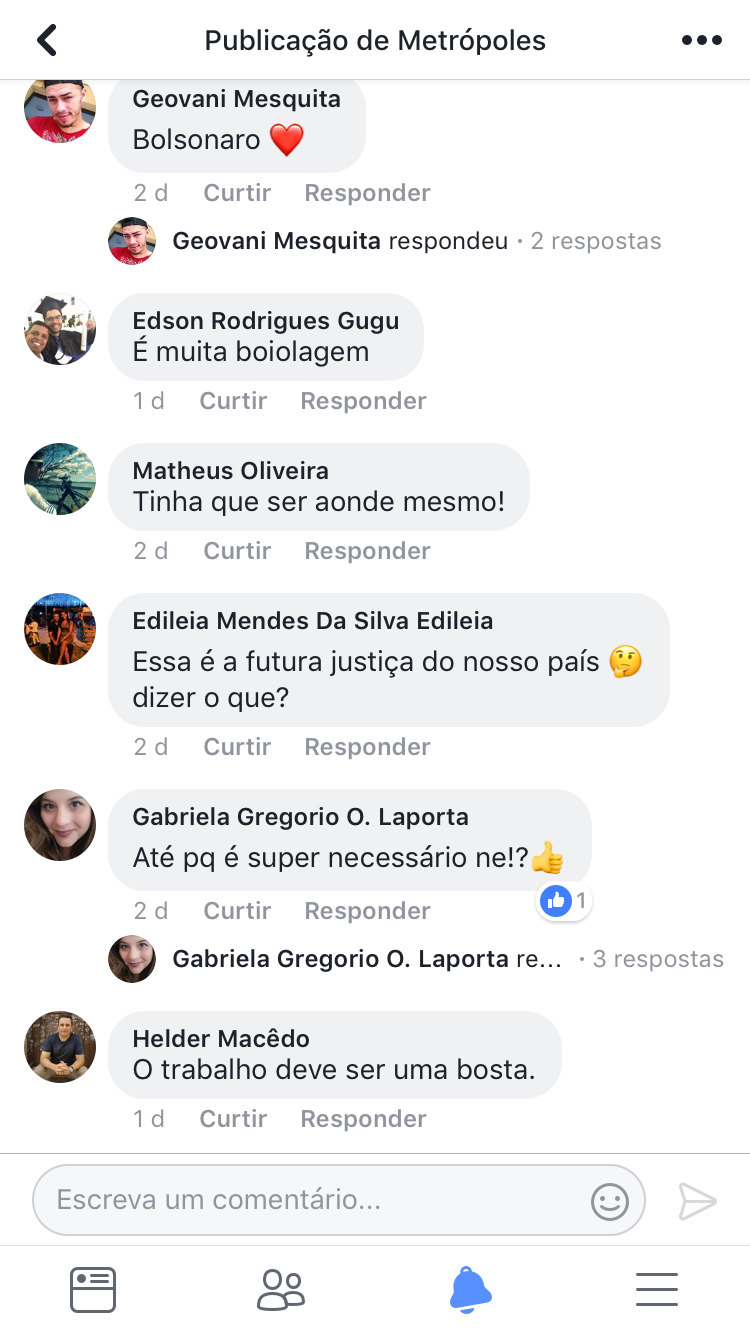Open the emoji picker in comment box
The height and width of the screenshot is (1334, 750).
609,1200
